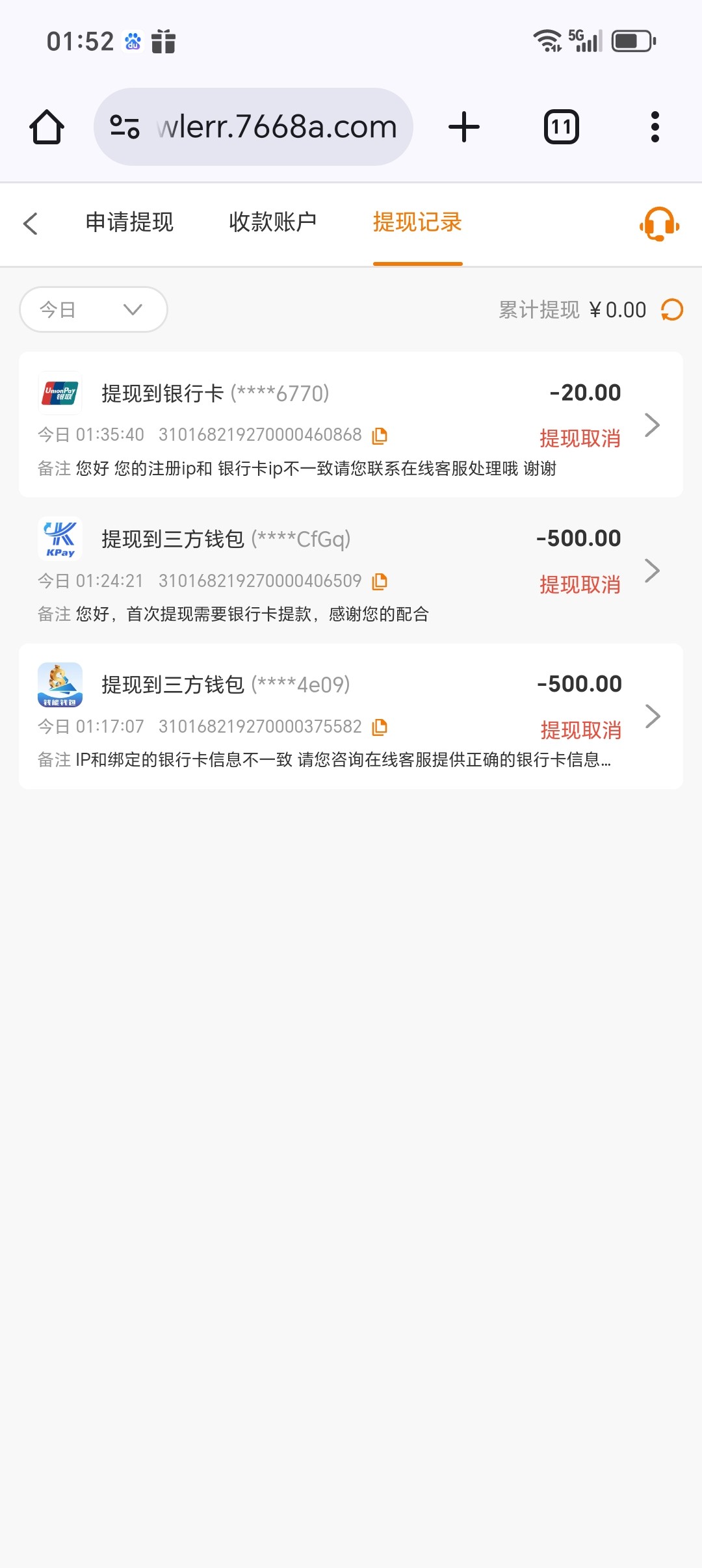This screenshot has width=702, height=1568.
Task: Contact customer service via headset icon
Action: click(x=659, y=224)
